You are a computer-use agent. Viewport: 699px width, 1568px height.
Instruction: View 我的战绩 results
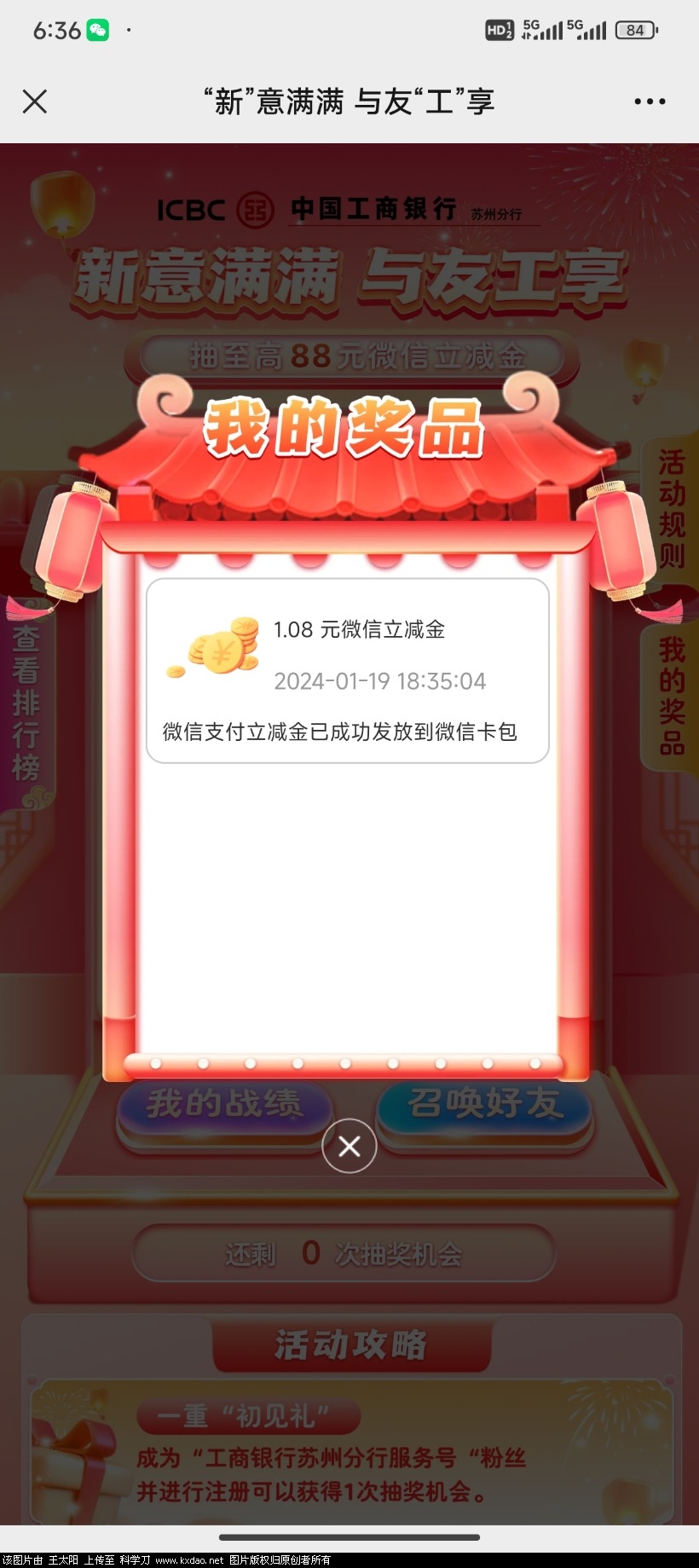pyautogui.click(x=224, y=1105)
